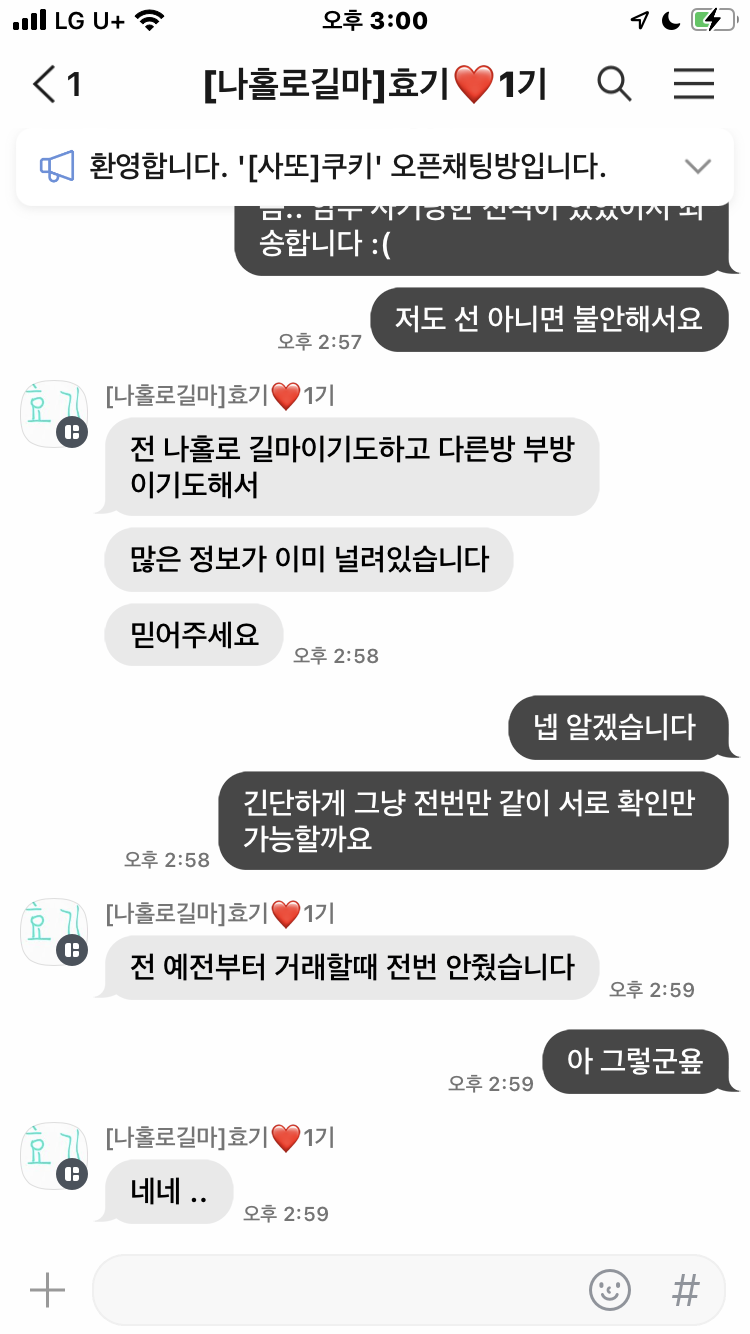
Task: View the sender's profile picture above 믿어주세요
Action: pyautogui.click(x=55, y=414)
